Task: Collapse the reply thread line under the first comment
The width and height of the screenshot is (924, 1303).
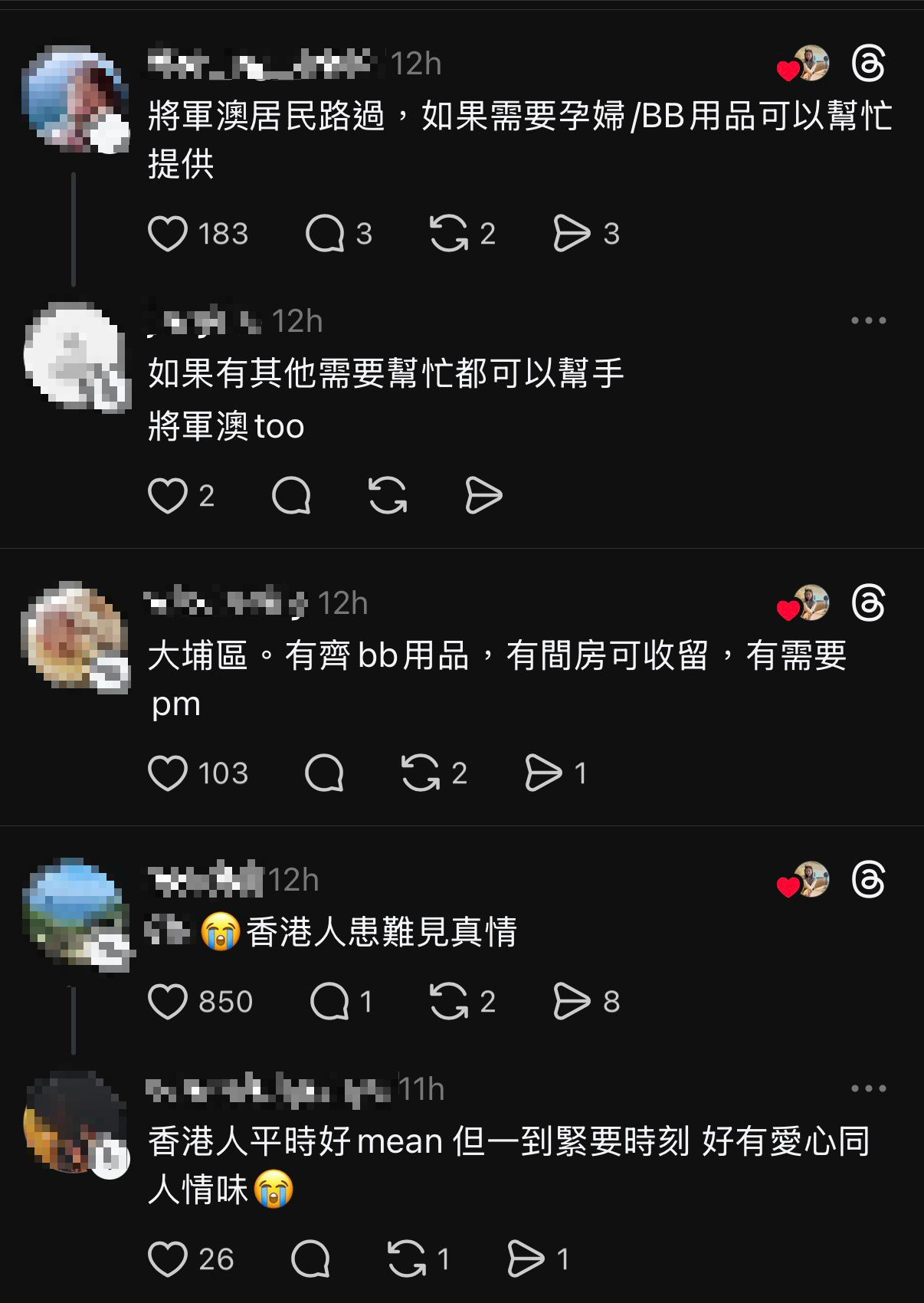Action: (74, 230)
